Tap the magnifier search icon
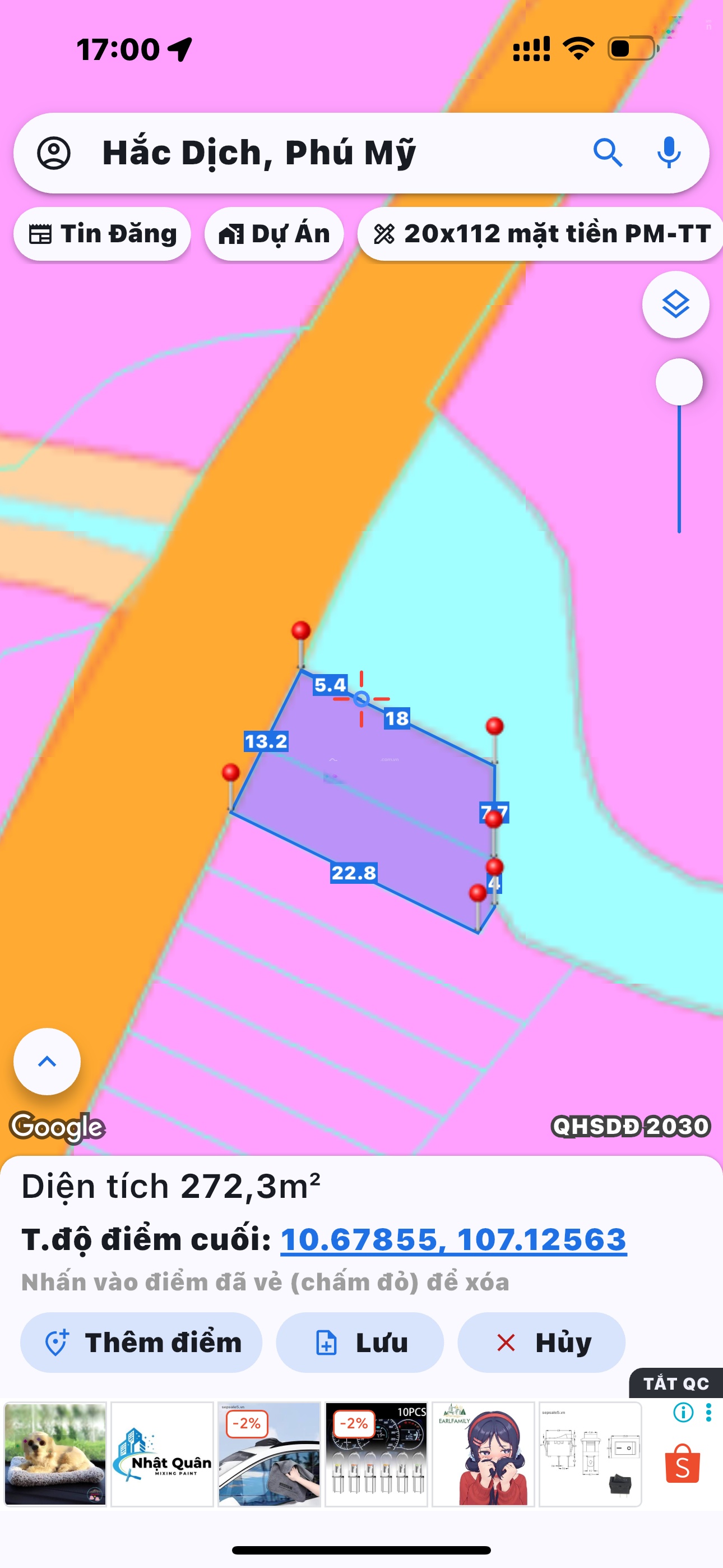Image resolution: width=723 pixels, height=1568 pixels. point(608,153)
